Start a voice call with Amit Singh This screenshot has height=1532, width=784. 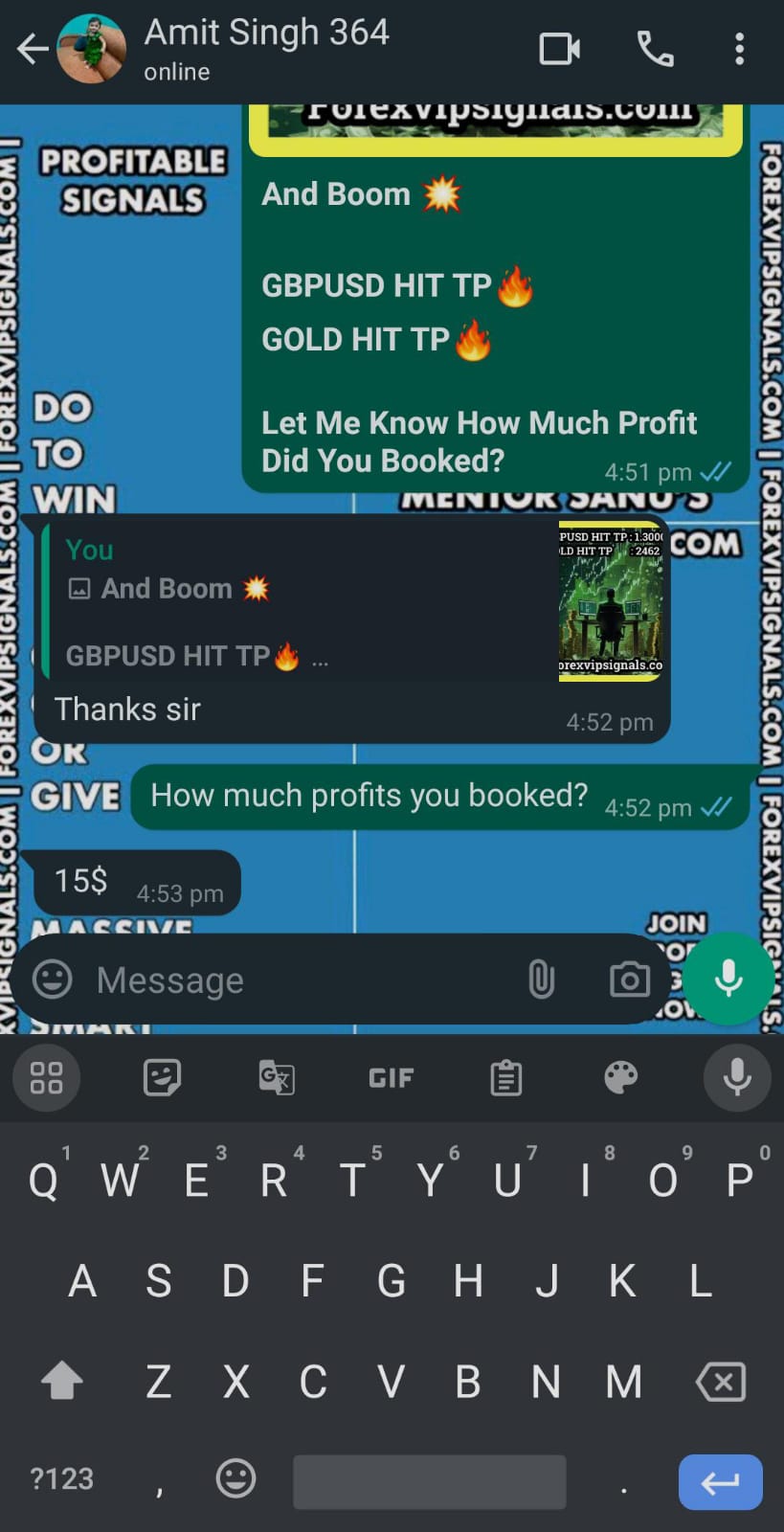click(655, 49)
